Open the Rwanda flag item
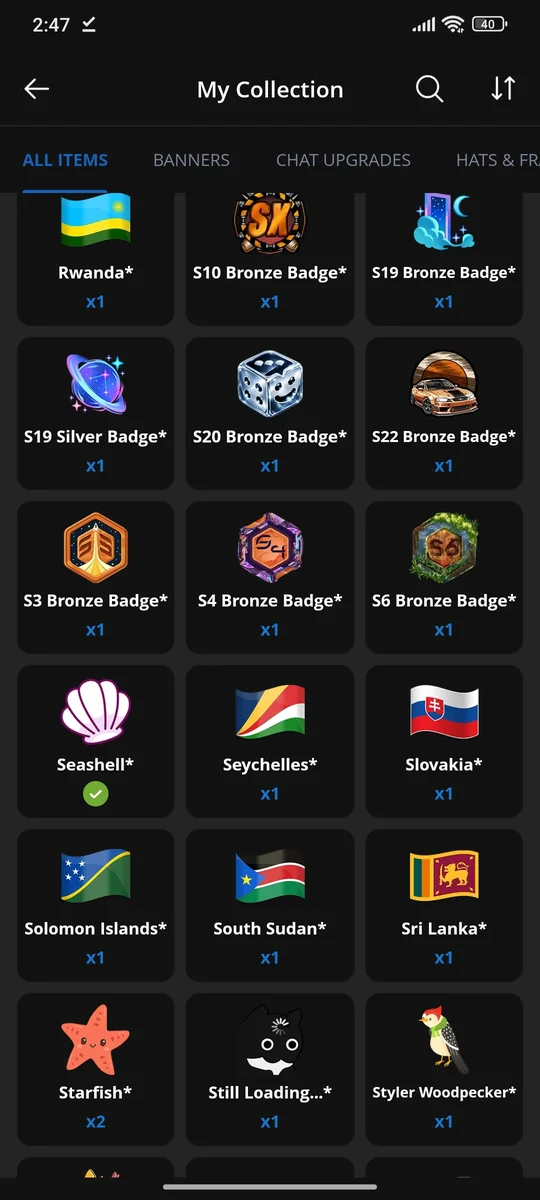This screenshot has width=540, height=1200. click(x=96, y=259)
